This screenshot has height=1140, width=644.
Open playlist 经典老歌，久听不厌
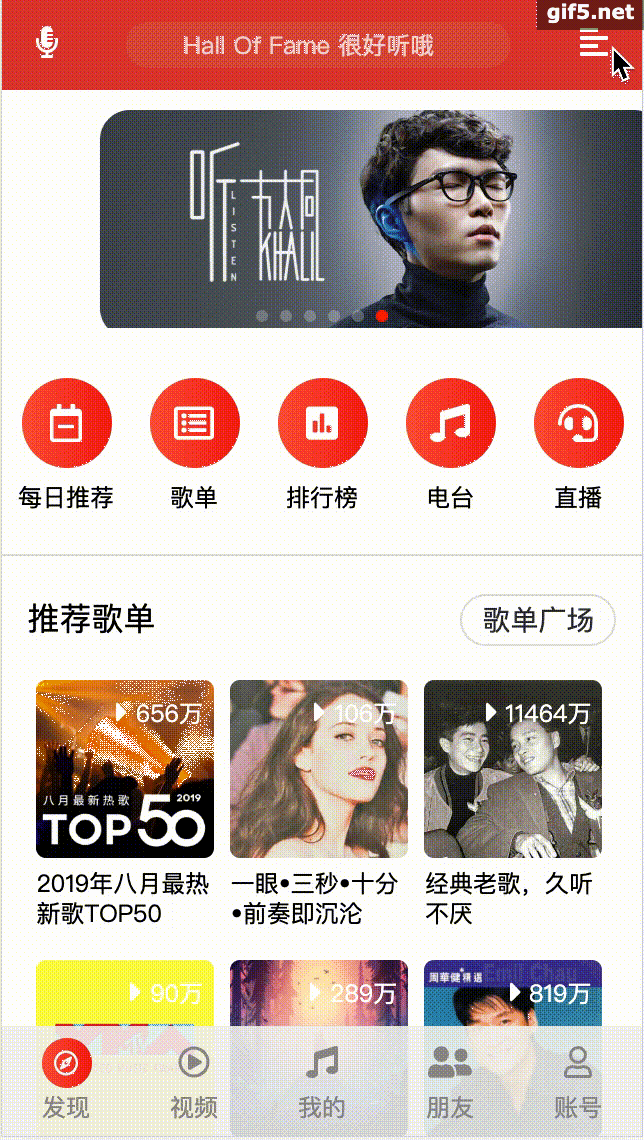tap(513, 769)
